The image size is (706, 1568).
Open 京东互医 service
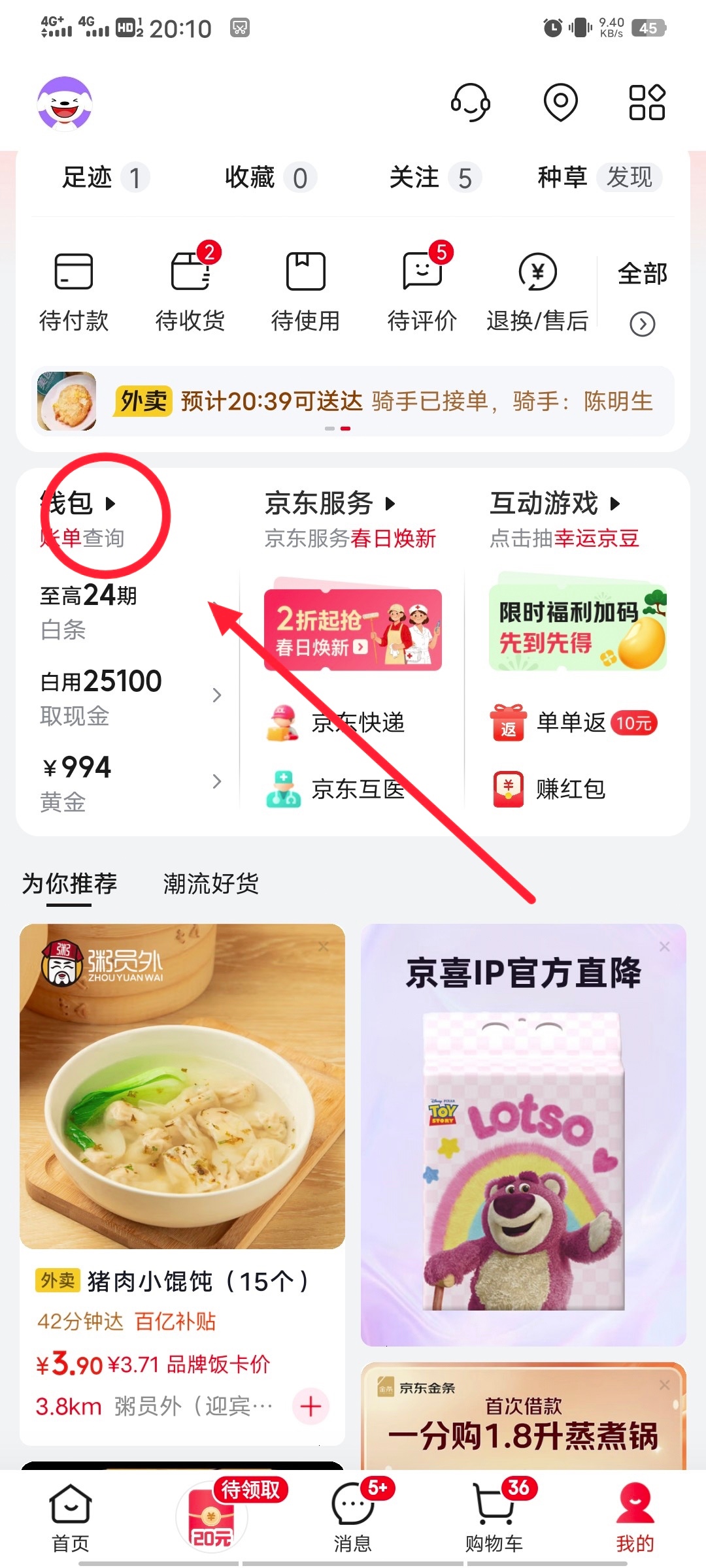pos(337,789)
